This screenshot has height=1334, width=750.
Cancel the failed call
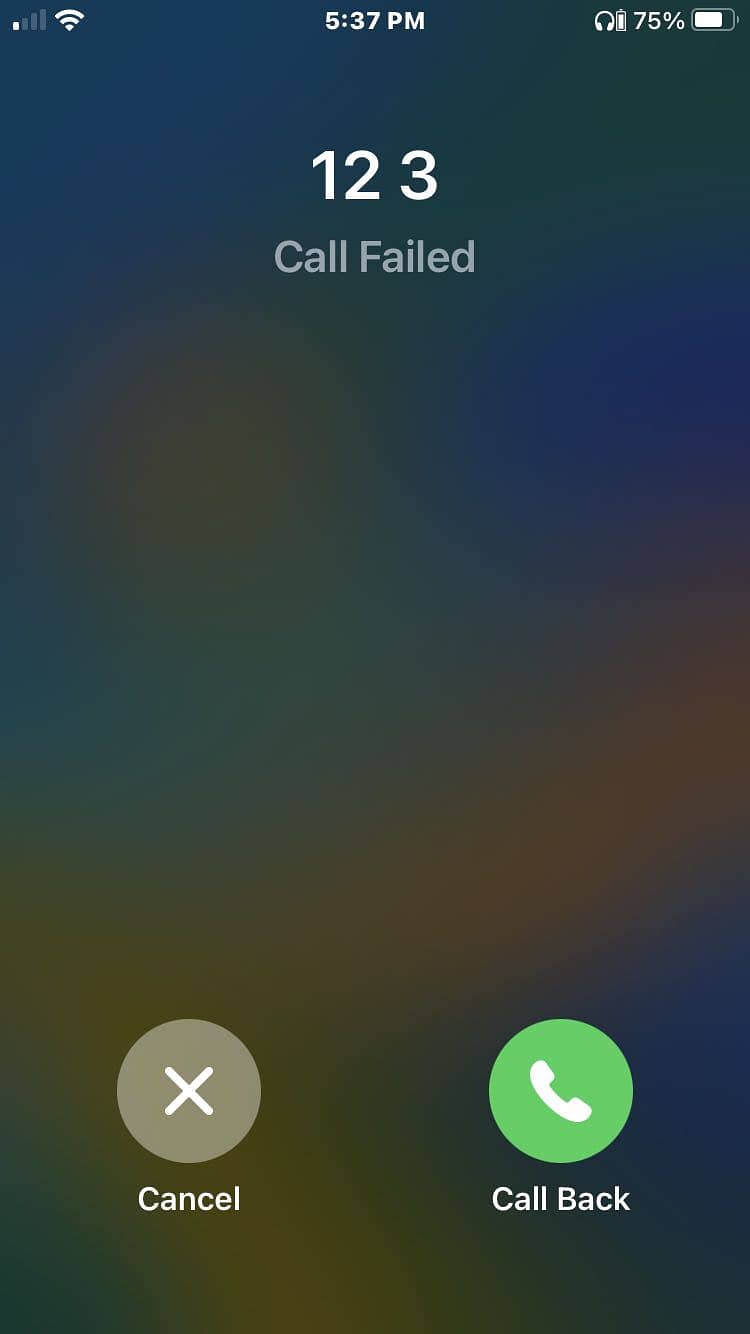tap(189, 1090)
